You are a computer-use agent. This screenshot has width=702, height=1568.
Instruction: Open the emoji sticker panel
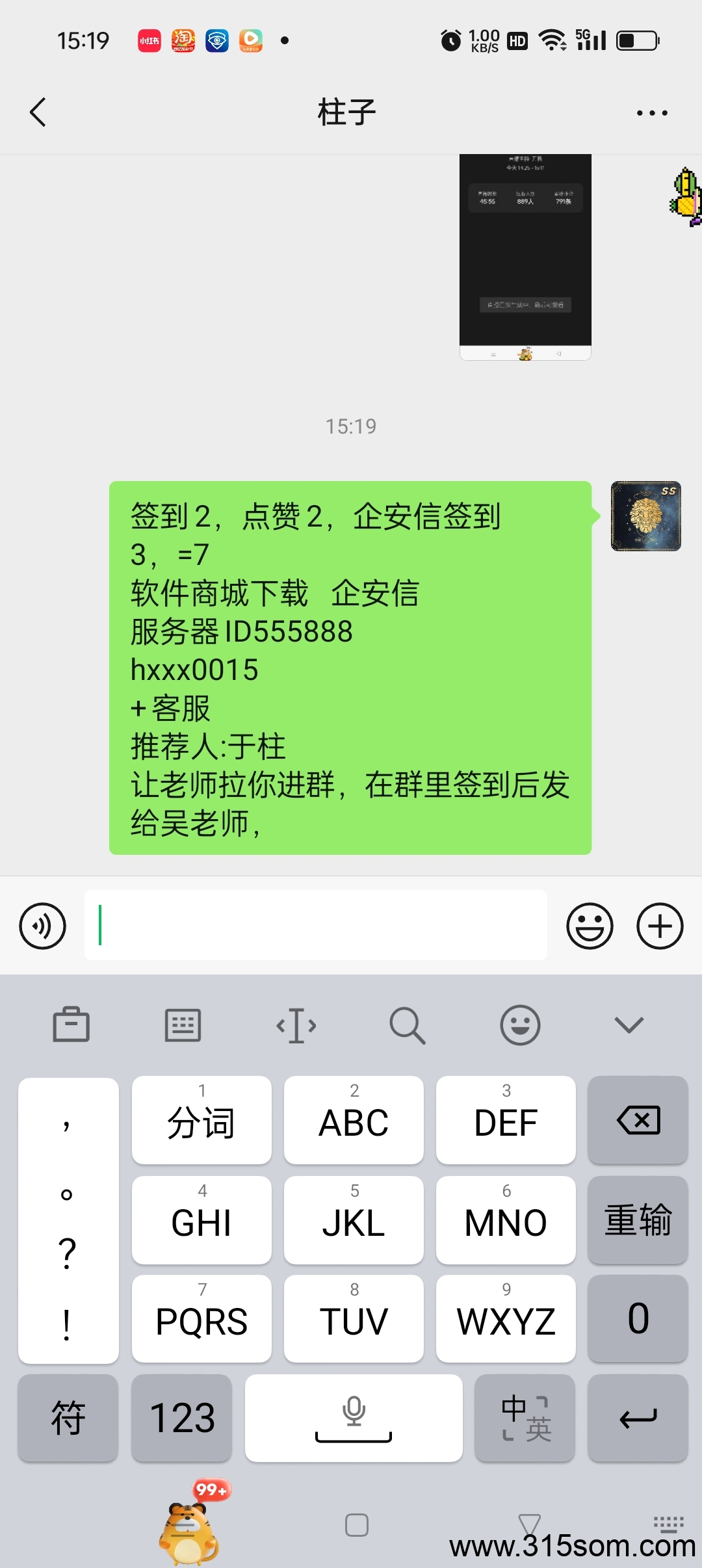pyautogui.click(x=590, y=926)
